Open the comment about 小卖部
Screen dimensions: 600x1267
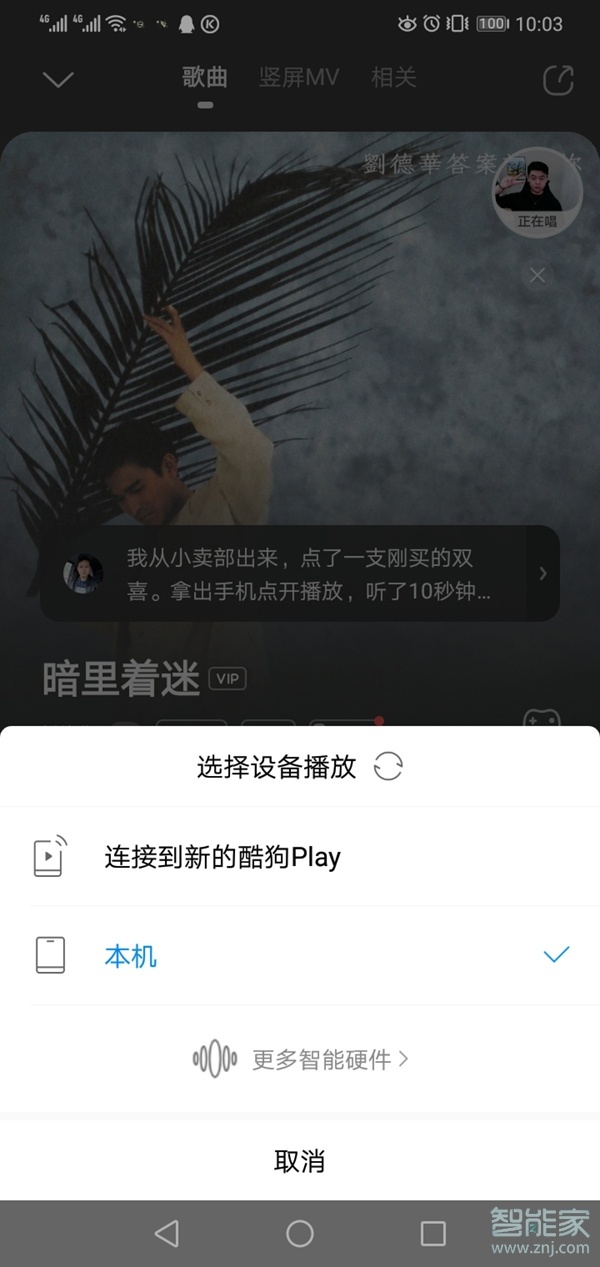[300, 573]
